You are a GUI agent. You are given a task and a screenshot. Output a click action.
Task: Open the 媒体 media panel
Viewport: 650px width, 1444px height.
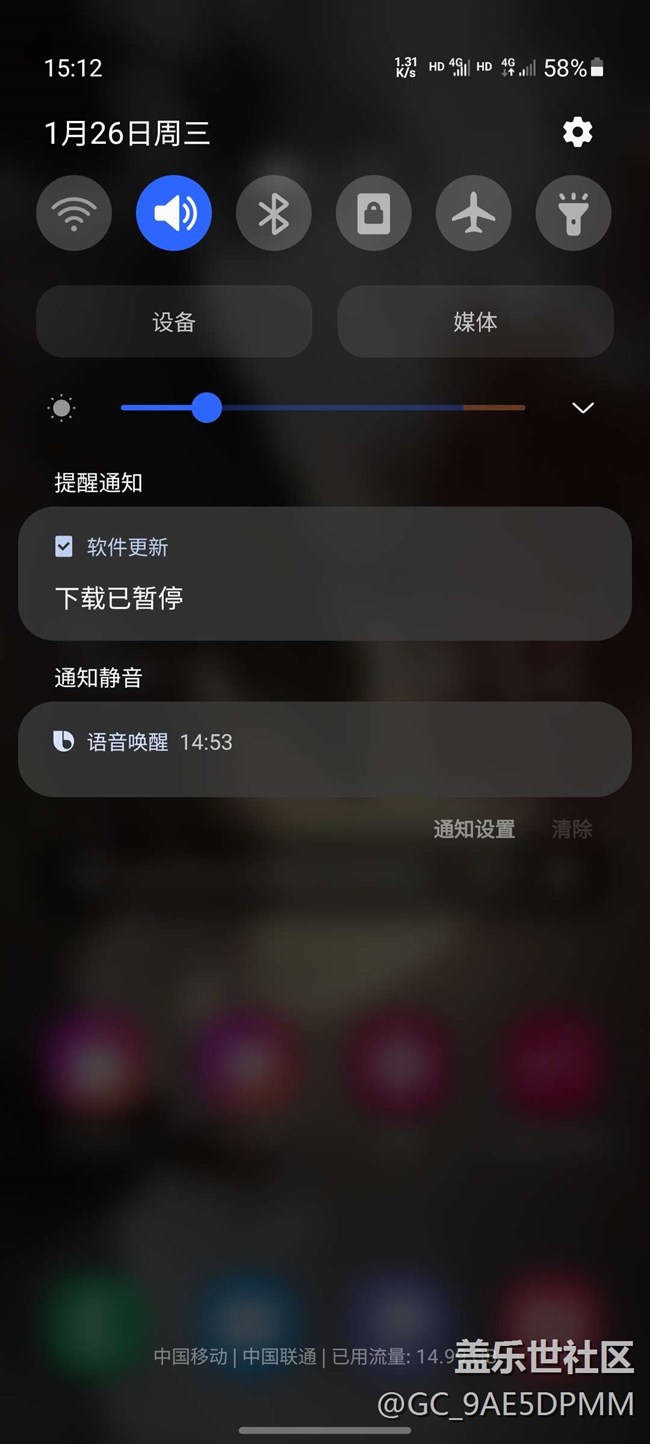coord(475,322)
